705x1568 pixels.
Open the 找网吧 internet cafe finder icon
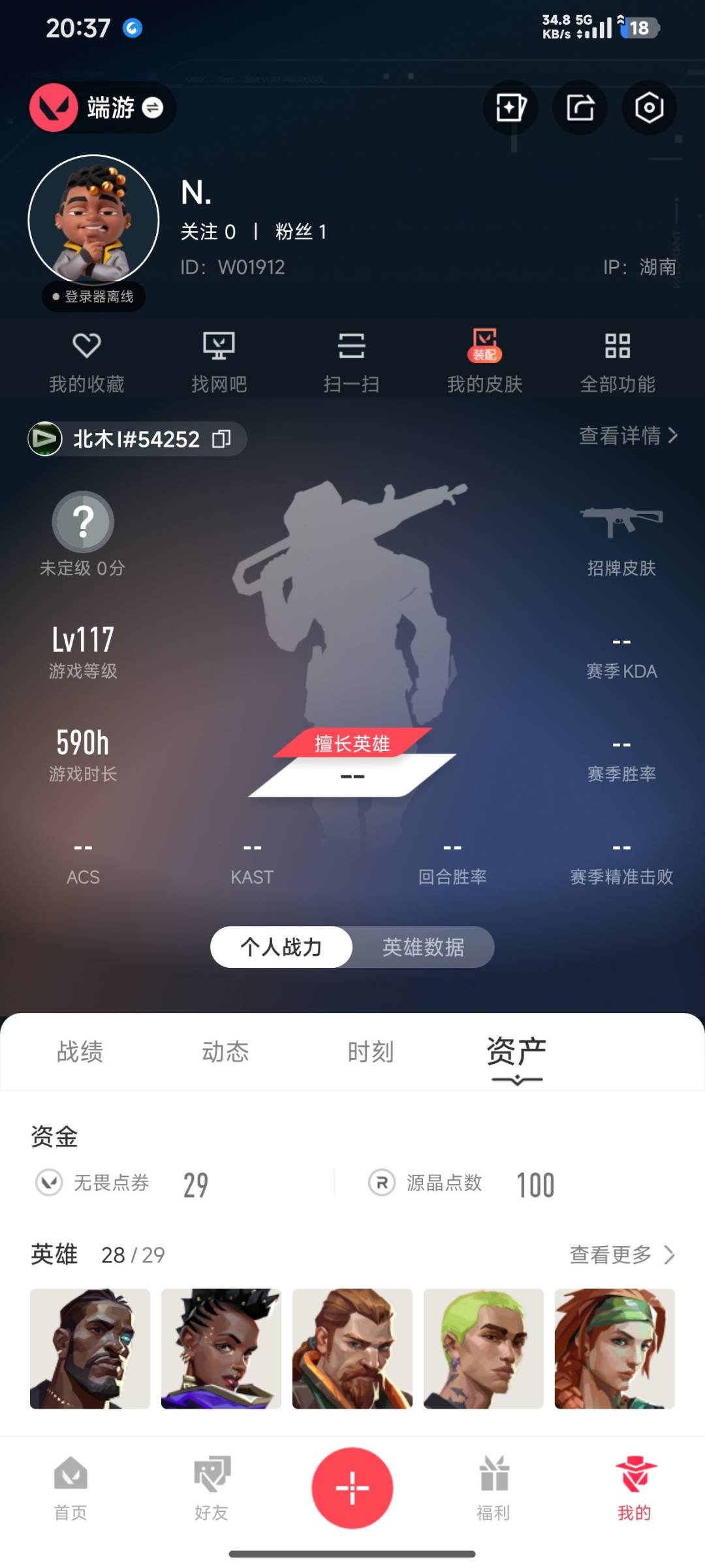tap(221, 359)
